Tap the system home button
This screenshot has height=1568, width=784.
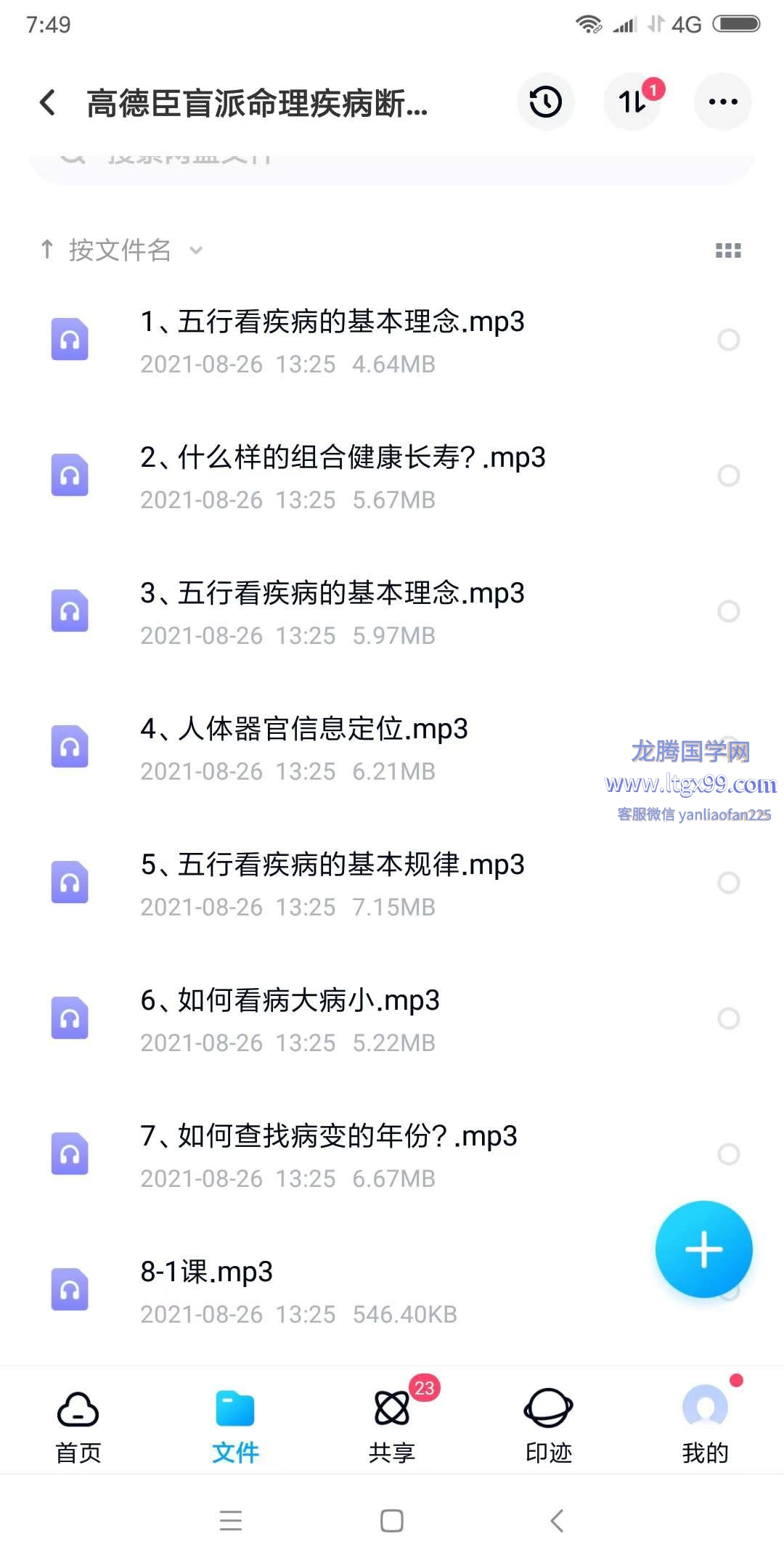[x=392, y=1521]
